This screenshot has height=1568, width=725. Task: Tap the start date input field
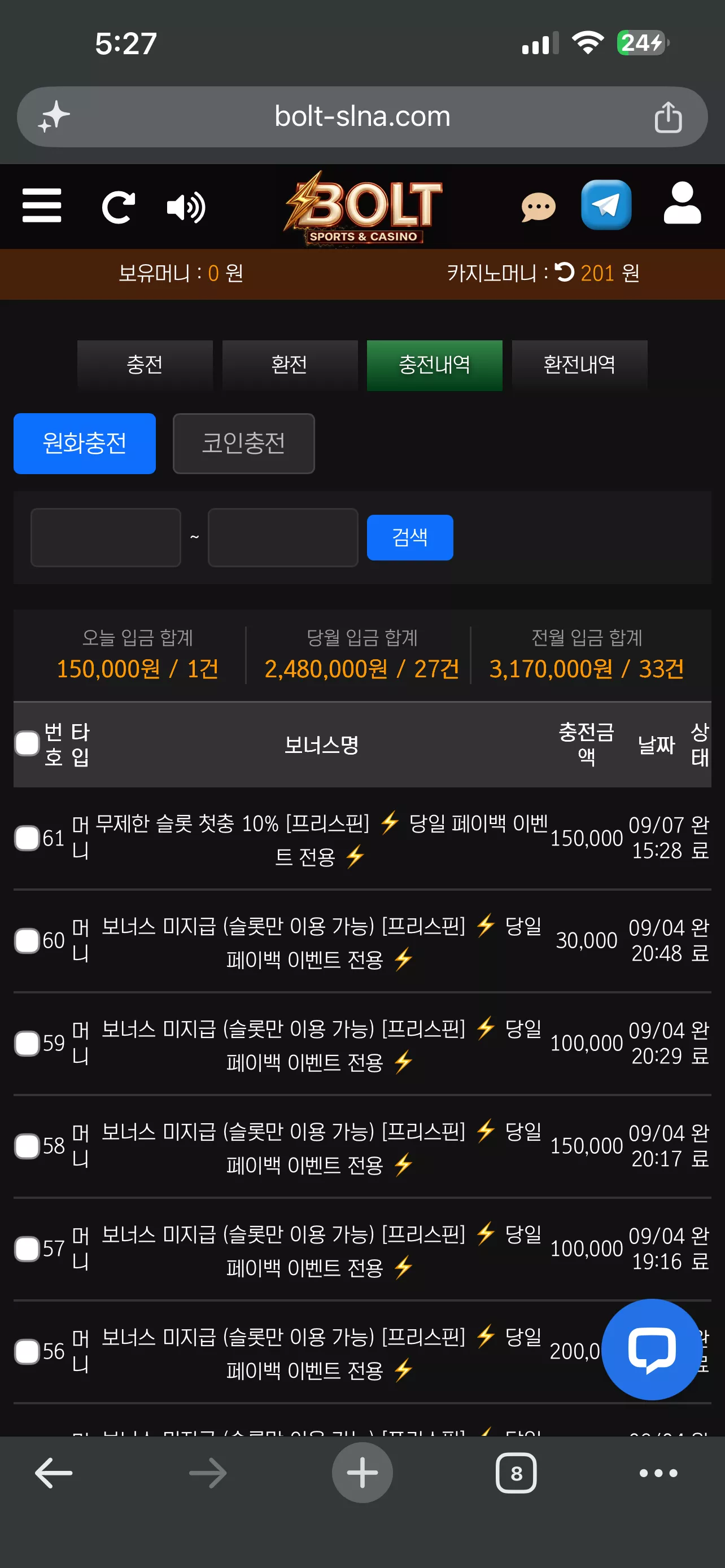106,537
